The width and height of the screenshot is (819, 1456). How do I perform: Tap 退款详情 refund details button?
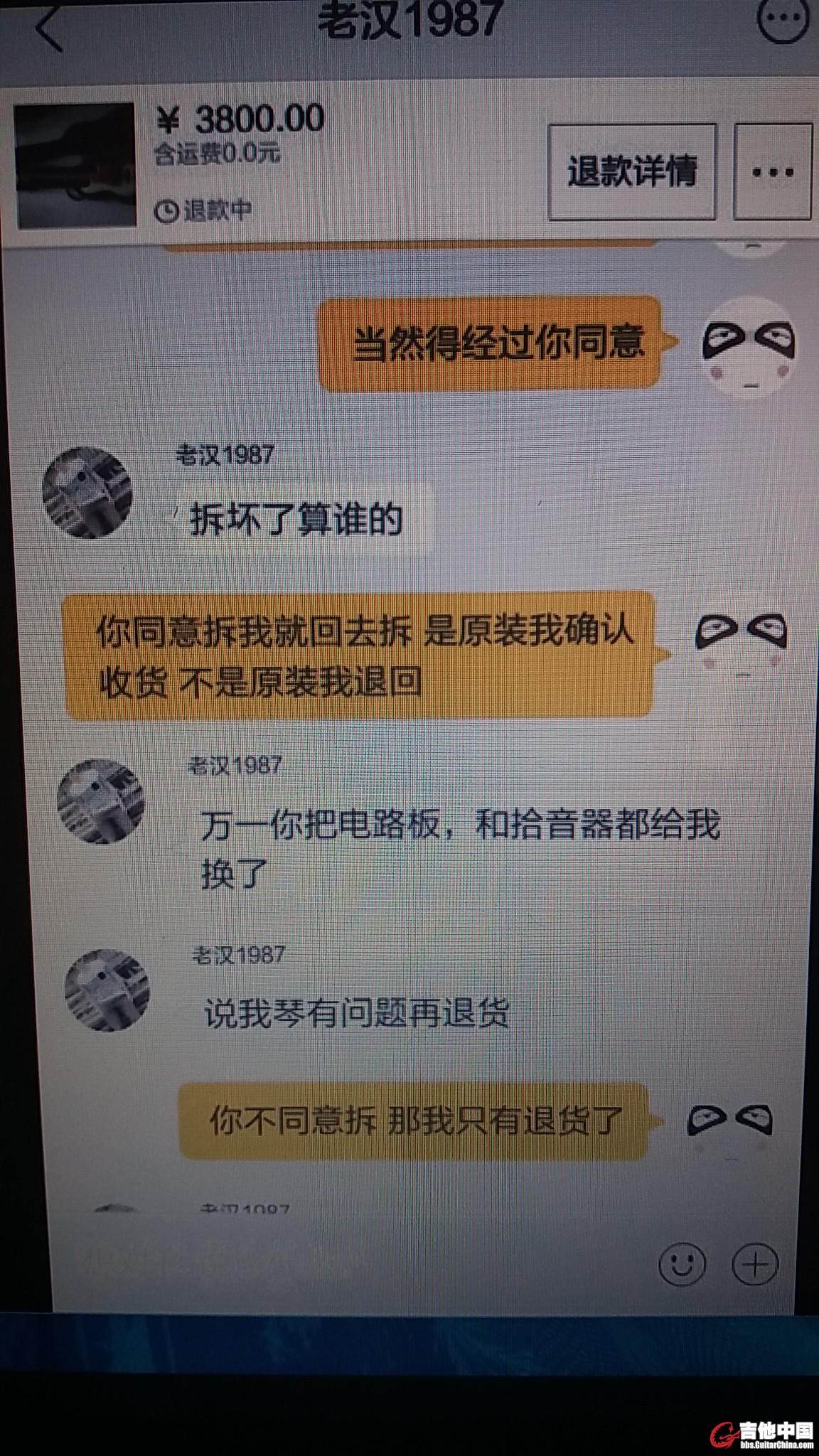point(631,171)
